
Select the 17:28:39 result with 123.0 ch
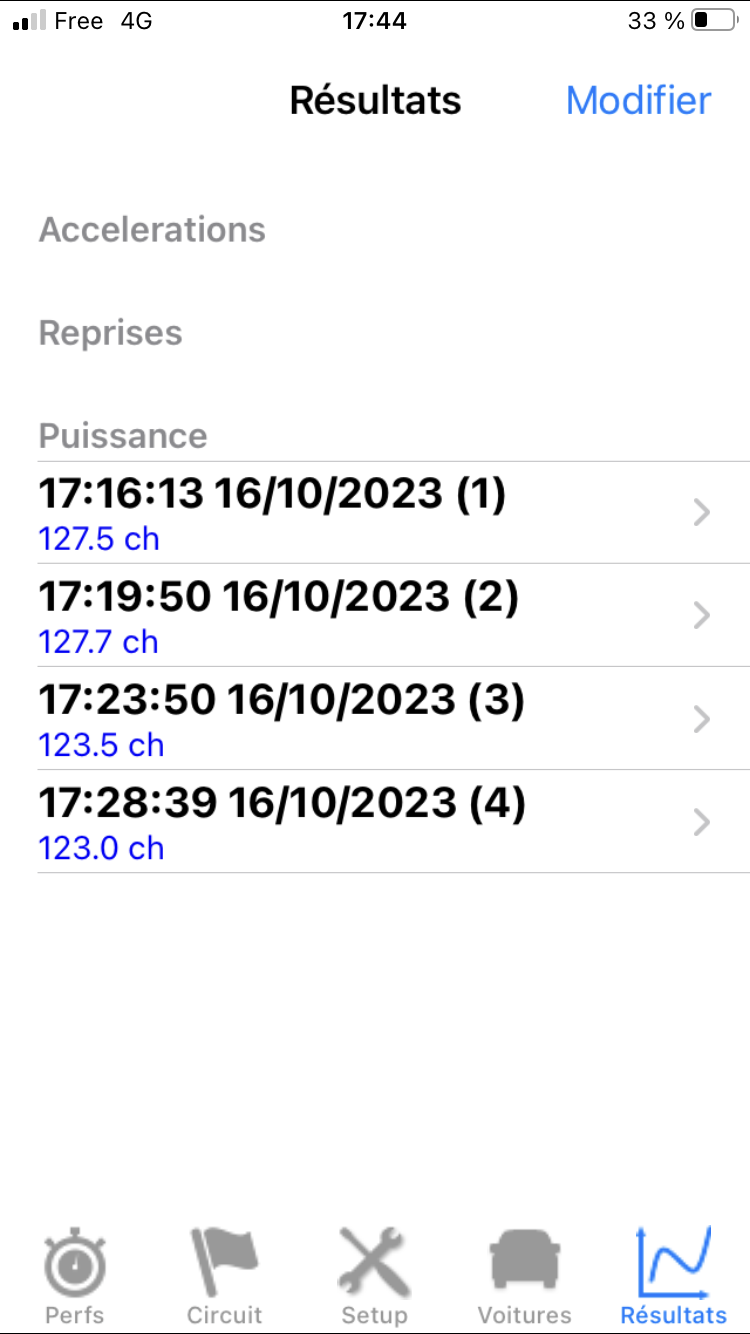coord(375,822)
